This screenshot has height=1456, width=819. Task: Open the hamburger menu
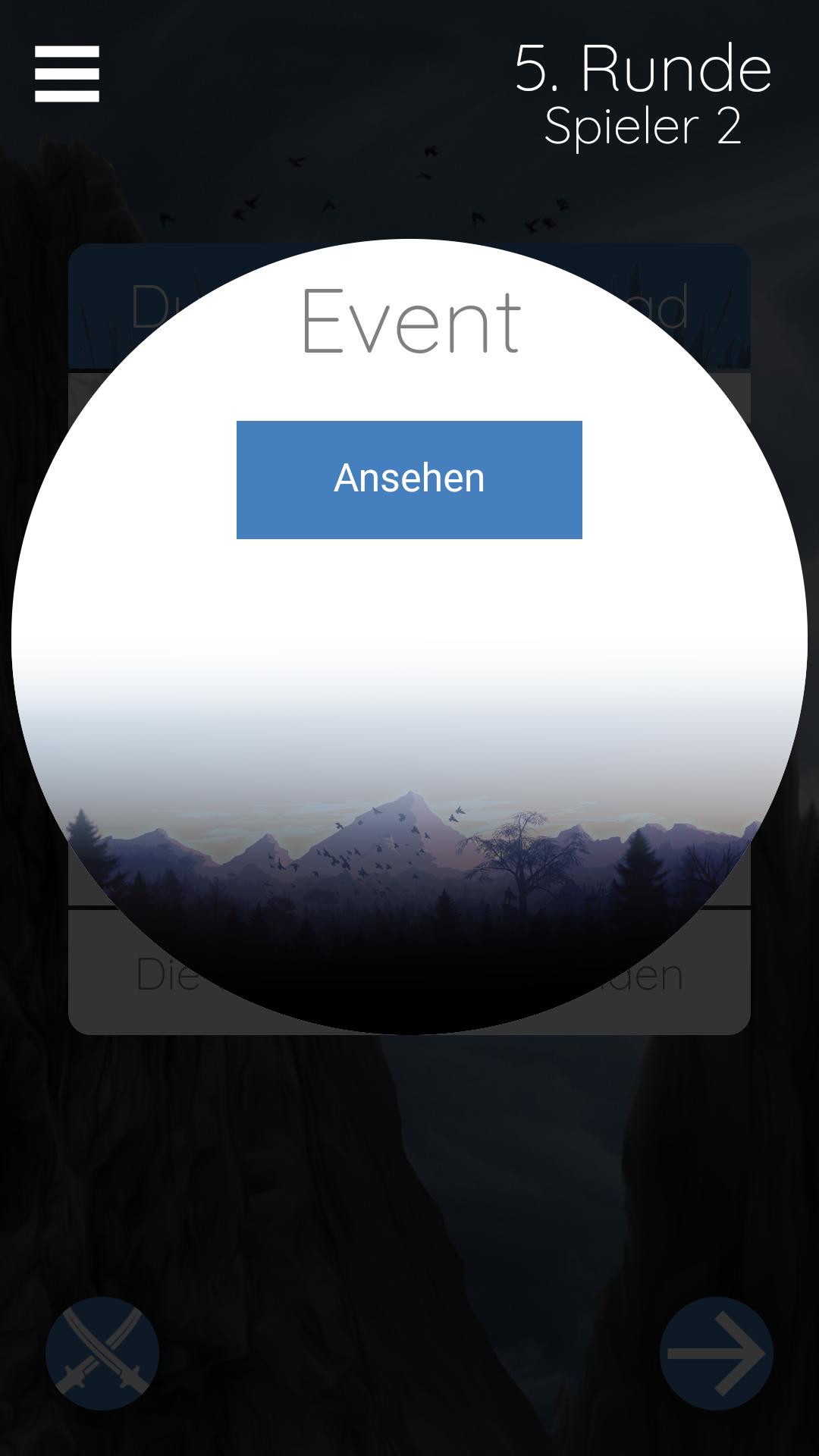point(67,74)
